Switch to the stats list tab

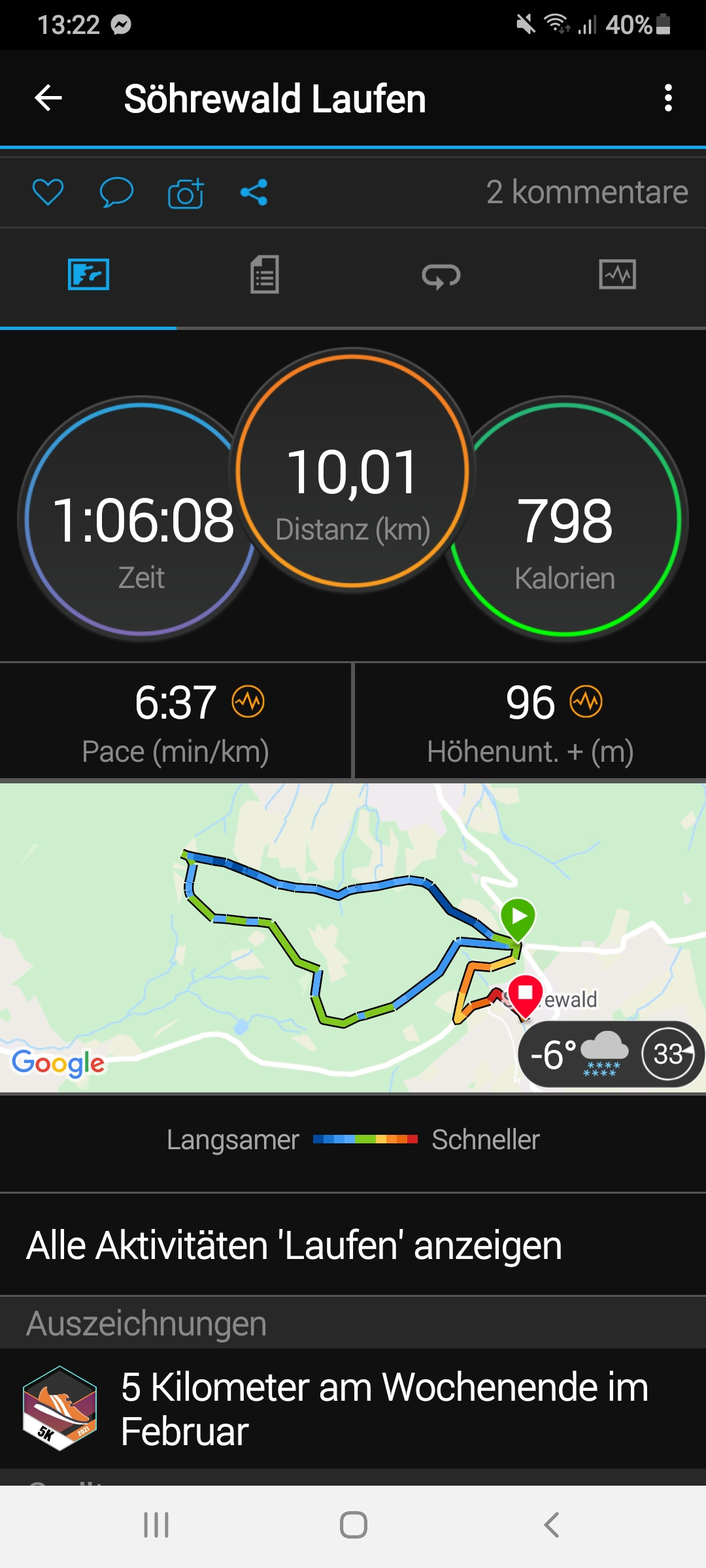(x=265, y=274)
